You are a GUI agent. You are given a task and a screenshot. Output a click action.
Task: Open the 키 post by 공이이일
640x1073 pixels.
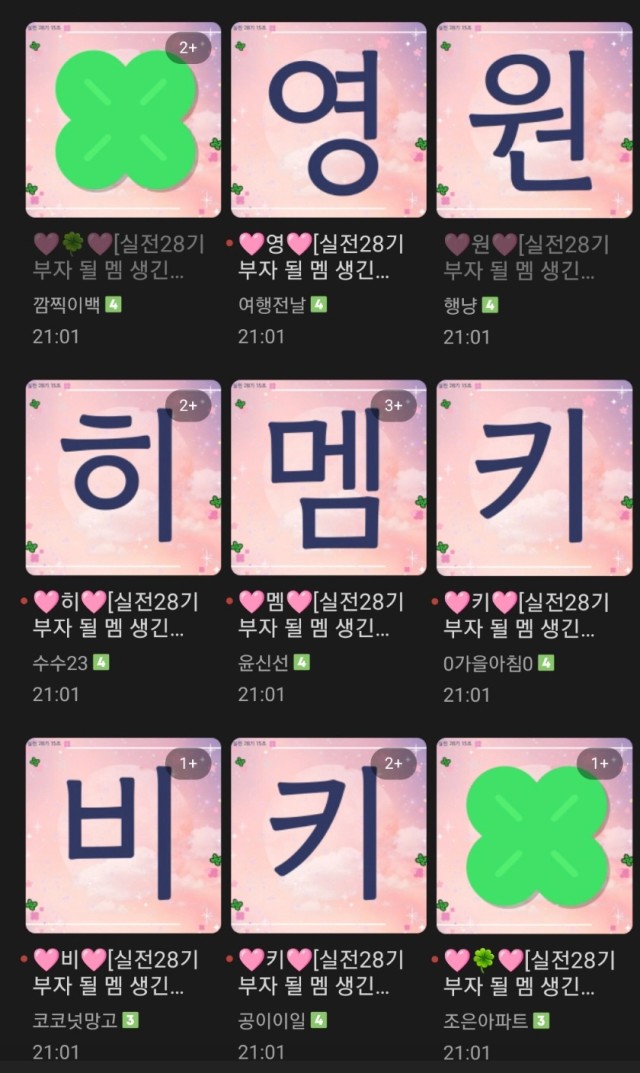tap(328, 835)
